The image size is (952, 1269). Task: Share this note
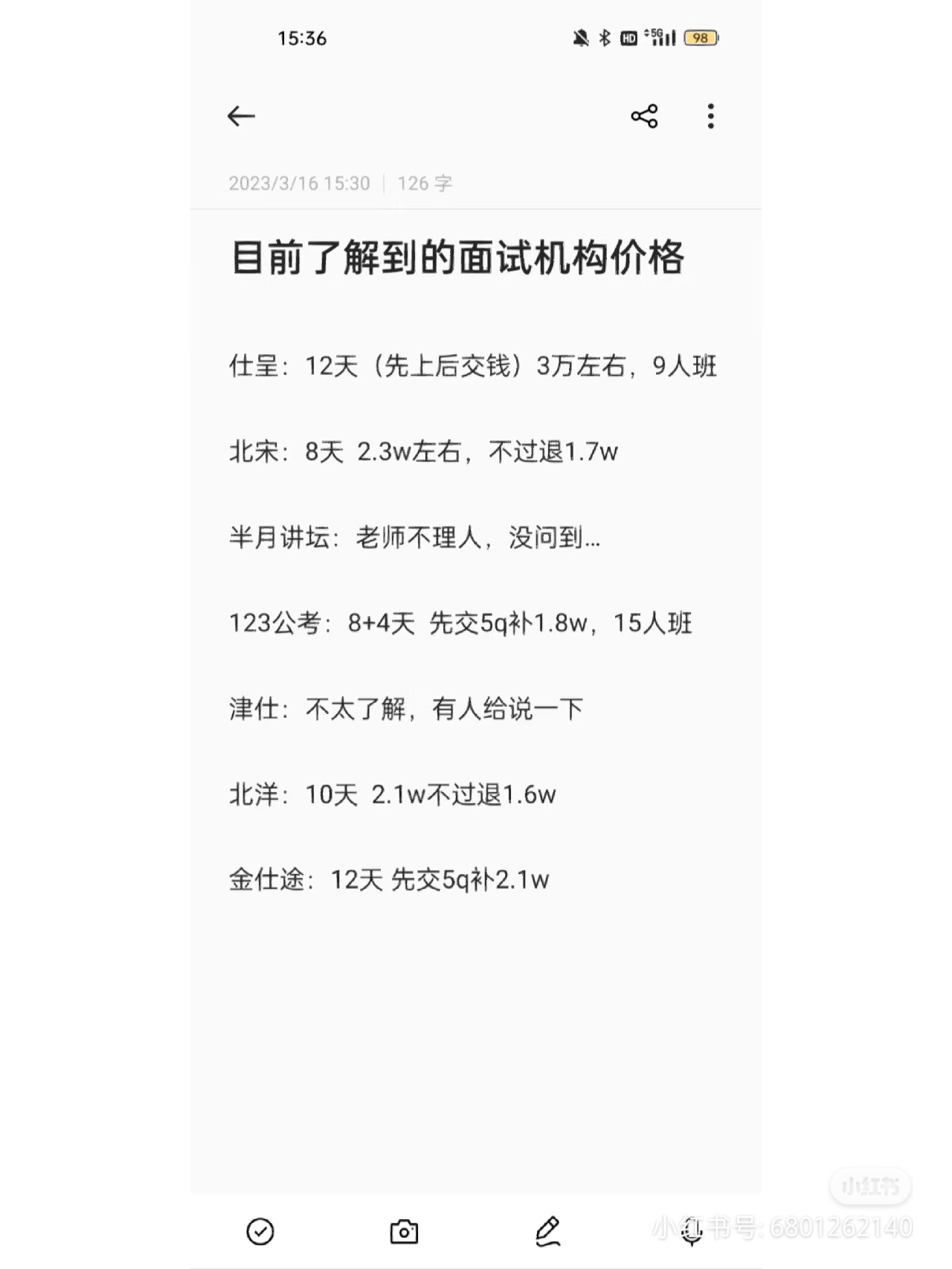pyautogui.click(x=644, y=116)
